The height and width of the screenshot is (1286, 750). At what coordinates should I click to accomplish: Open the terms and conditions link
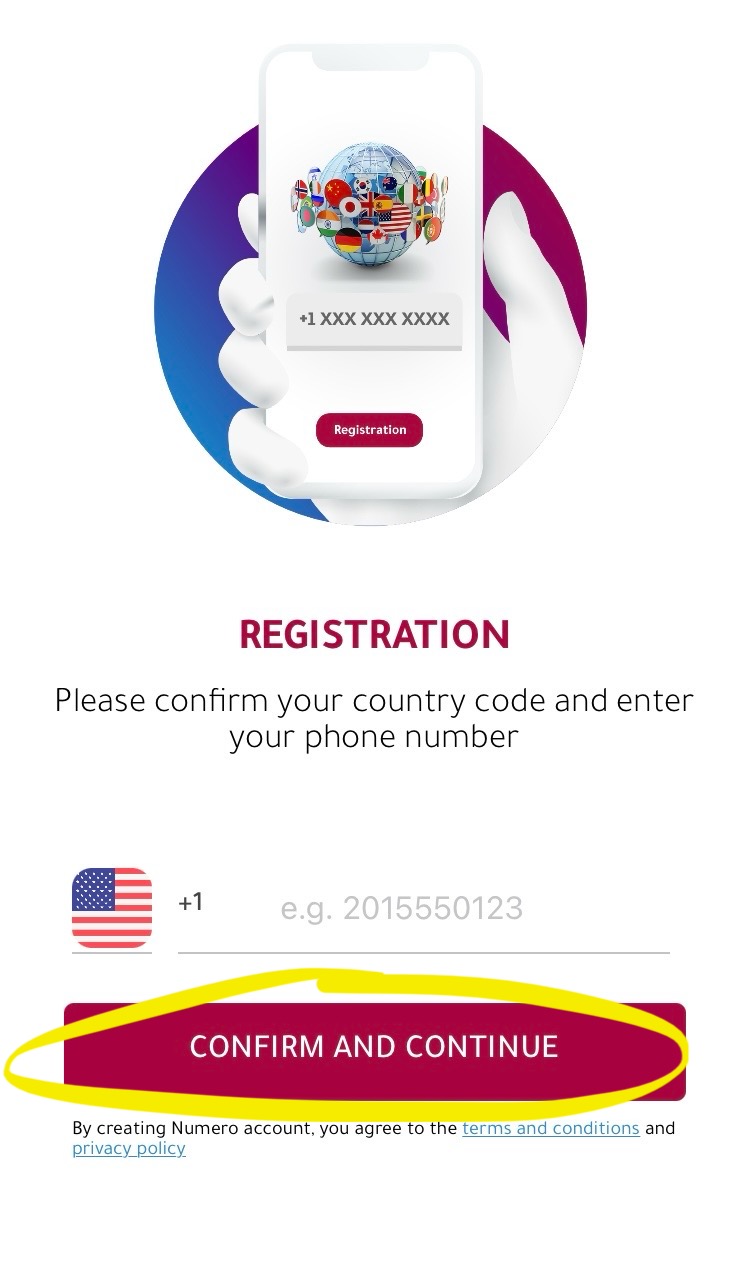tap(551, 1128)
